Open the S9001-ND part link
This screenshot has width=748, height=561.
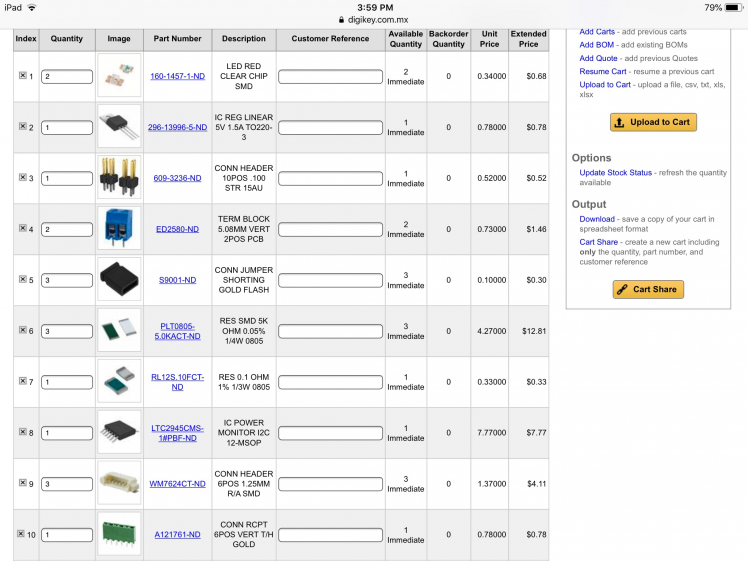(x=177, y=280)
